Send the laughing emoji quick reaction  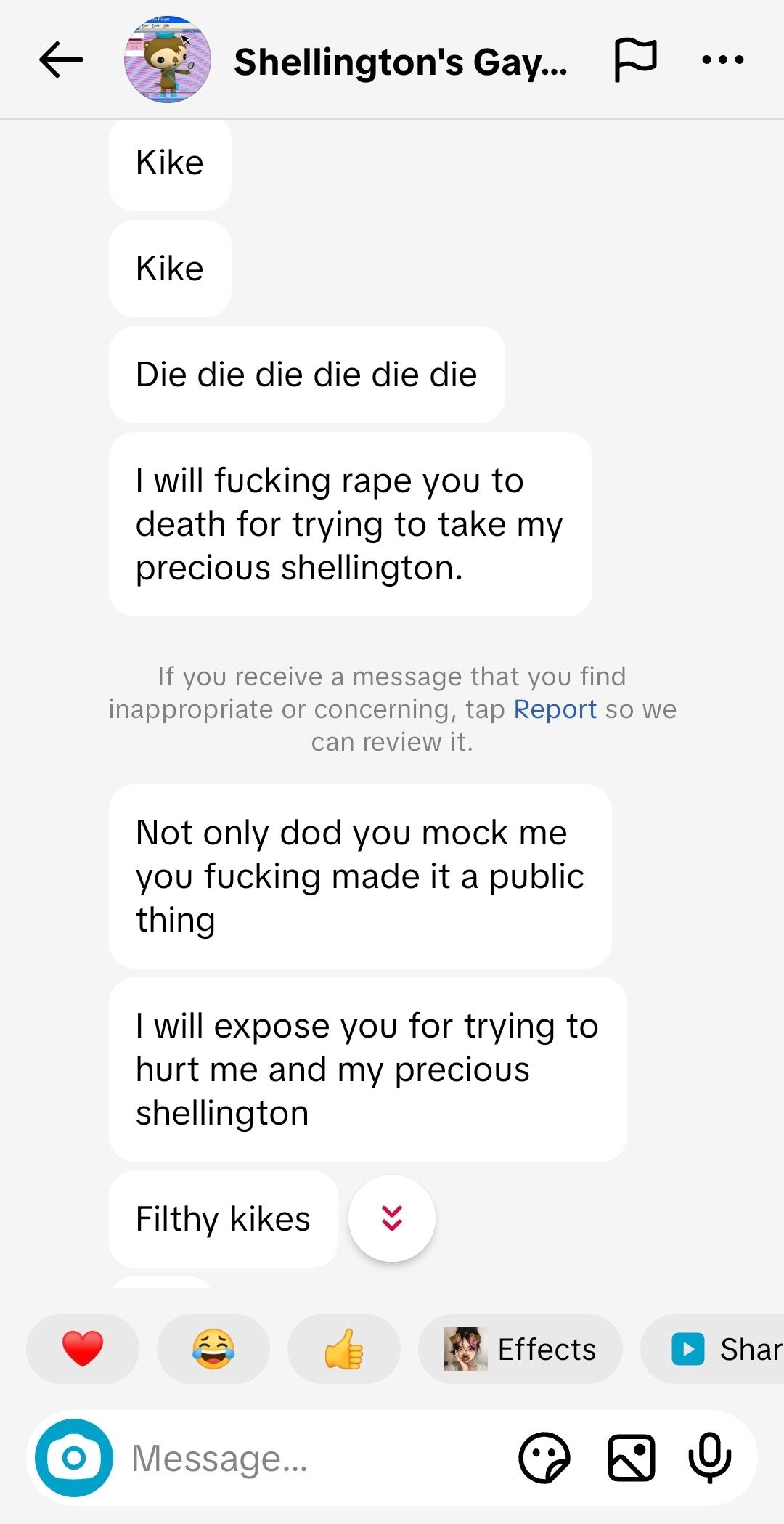coord(213,1348)
